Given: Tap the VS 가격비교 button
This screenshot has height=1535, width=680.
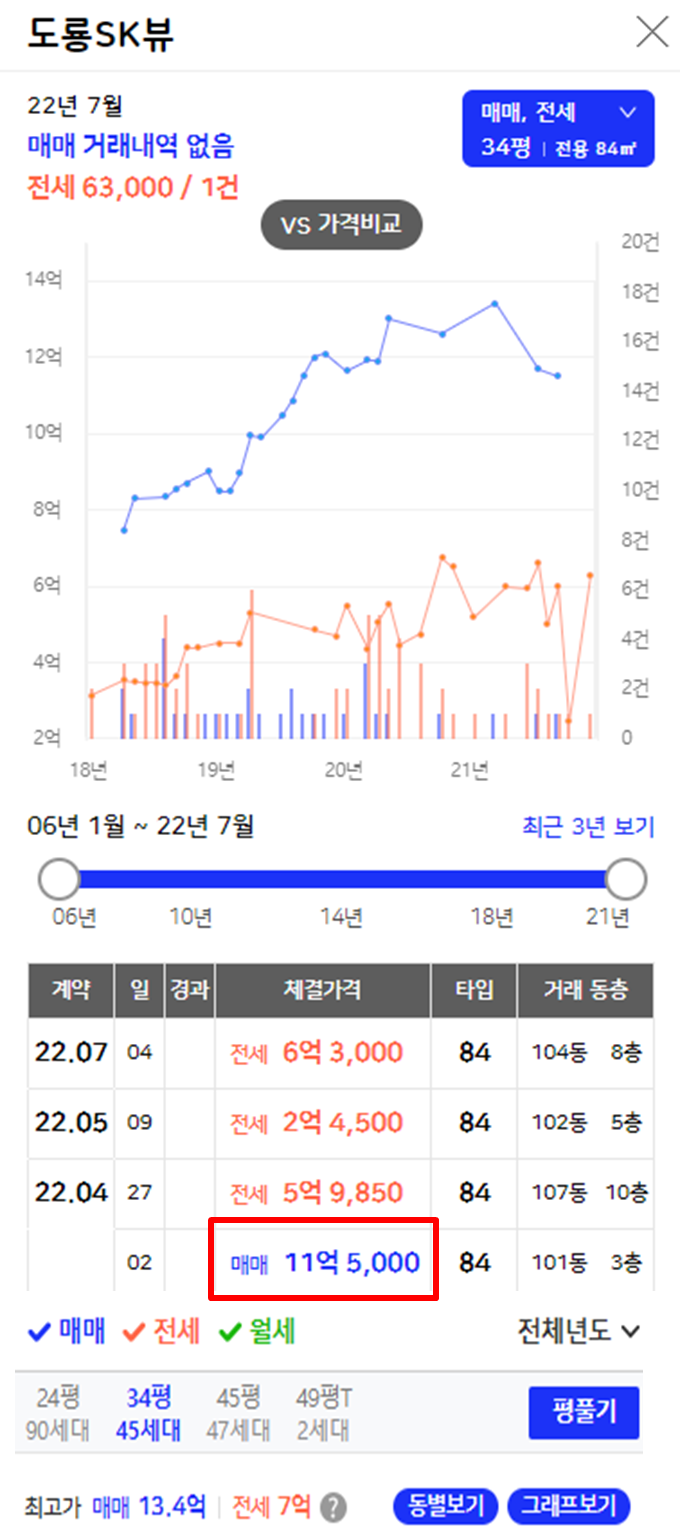Looking at the screenshot, I should tap(342, 225).
